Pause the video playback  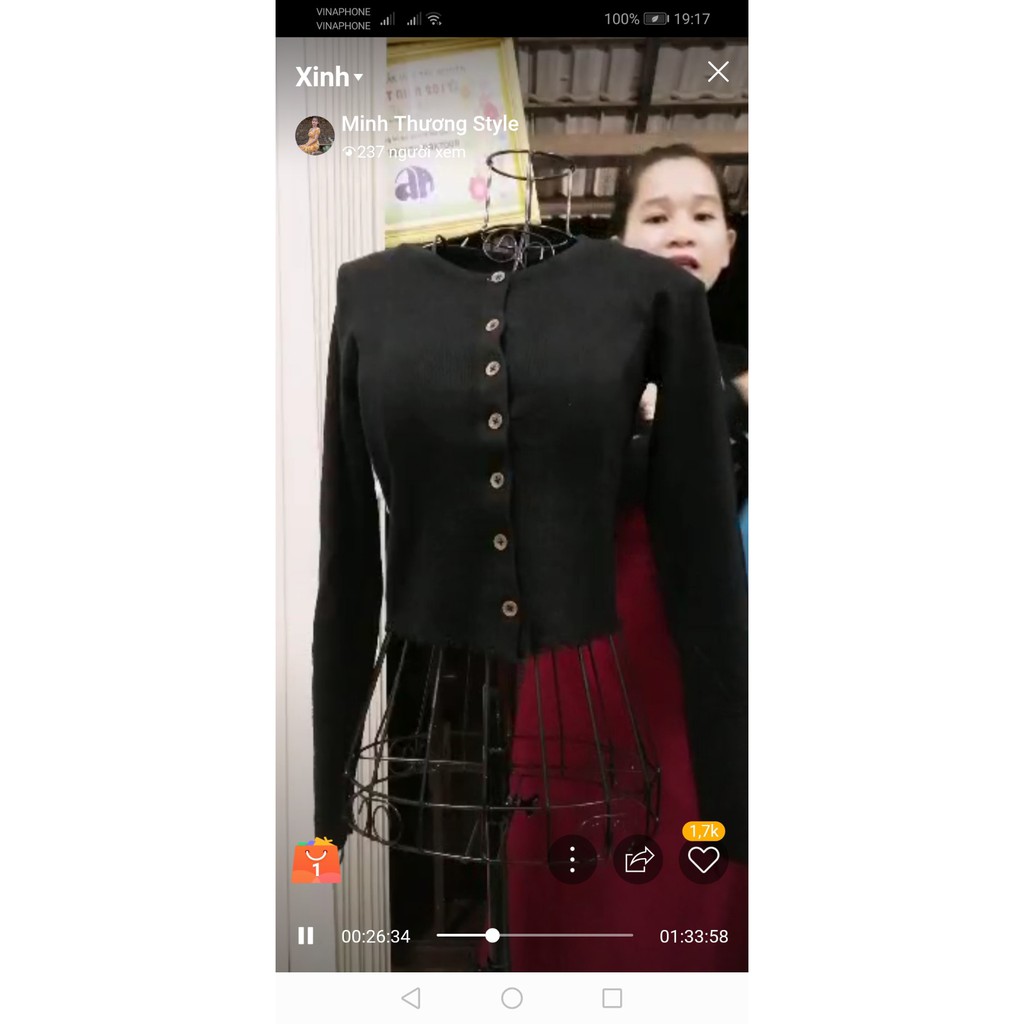[x=306, y=936]
